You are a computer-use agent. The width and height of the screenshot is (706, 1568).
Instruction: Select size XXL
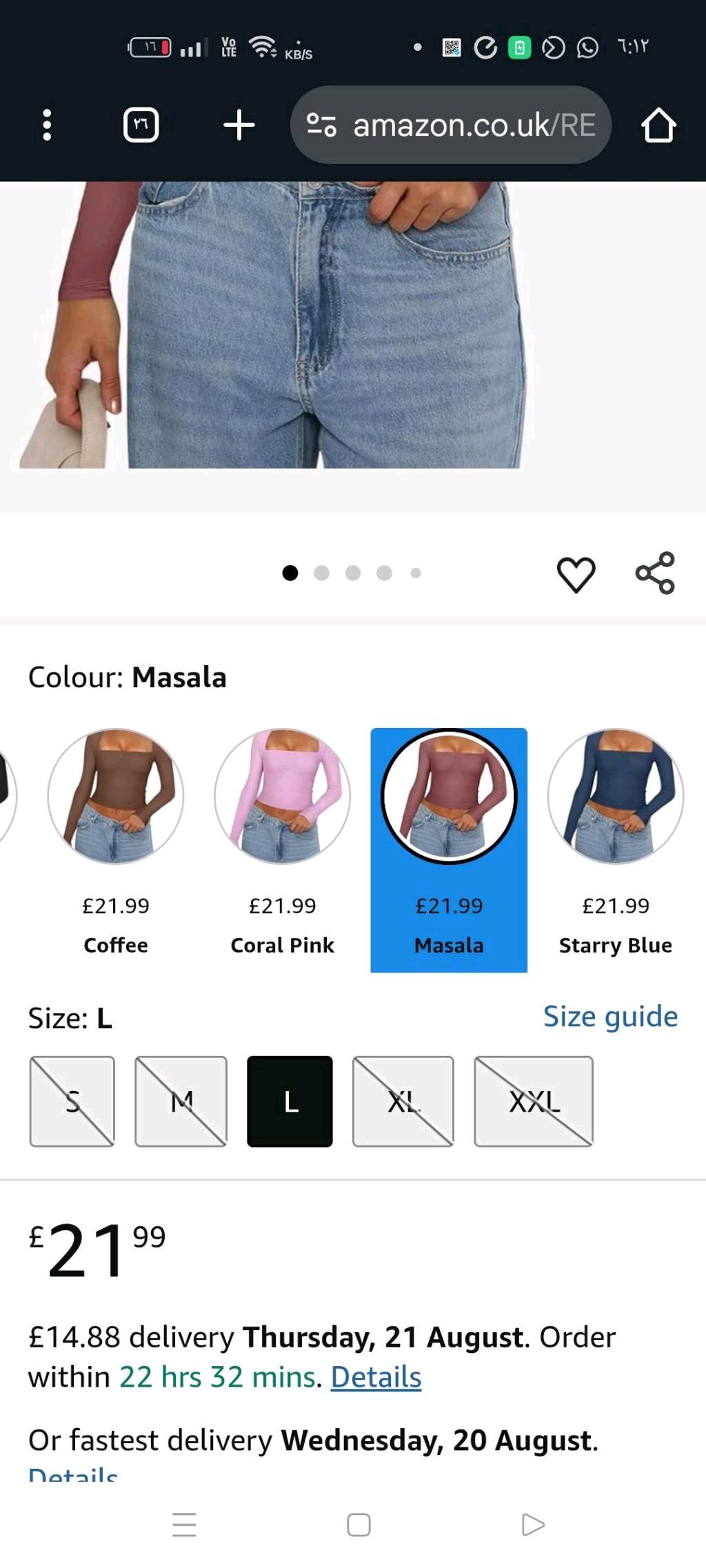(x=533, y=1101)
